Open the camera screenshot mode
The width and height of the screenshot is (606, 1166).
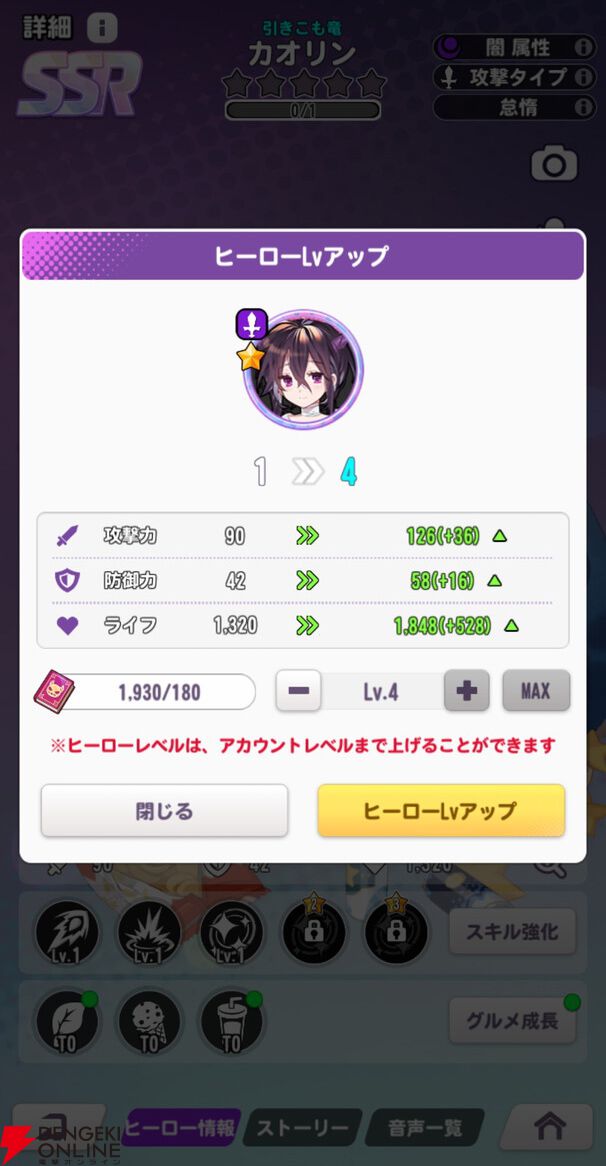click(554, 163)
